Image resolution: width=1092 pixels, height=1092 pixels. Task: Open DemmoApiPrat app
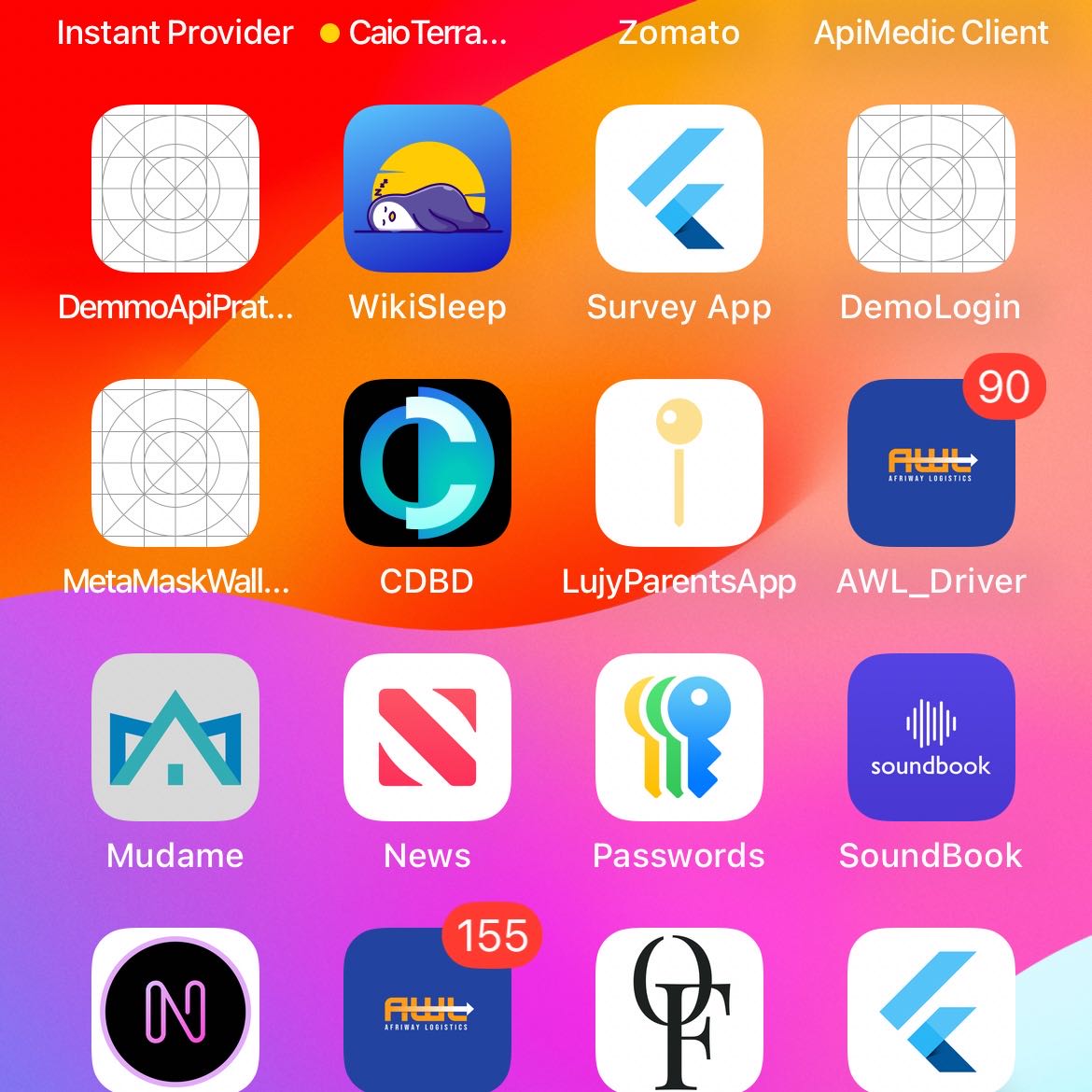tap(175, 189)
